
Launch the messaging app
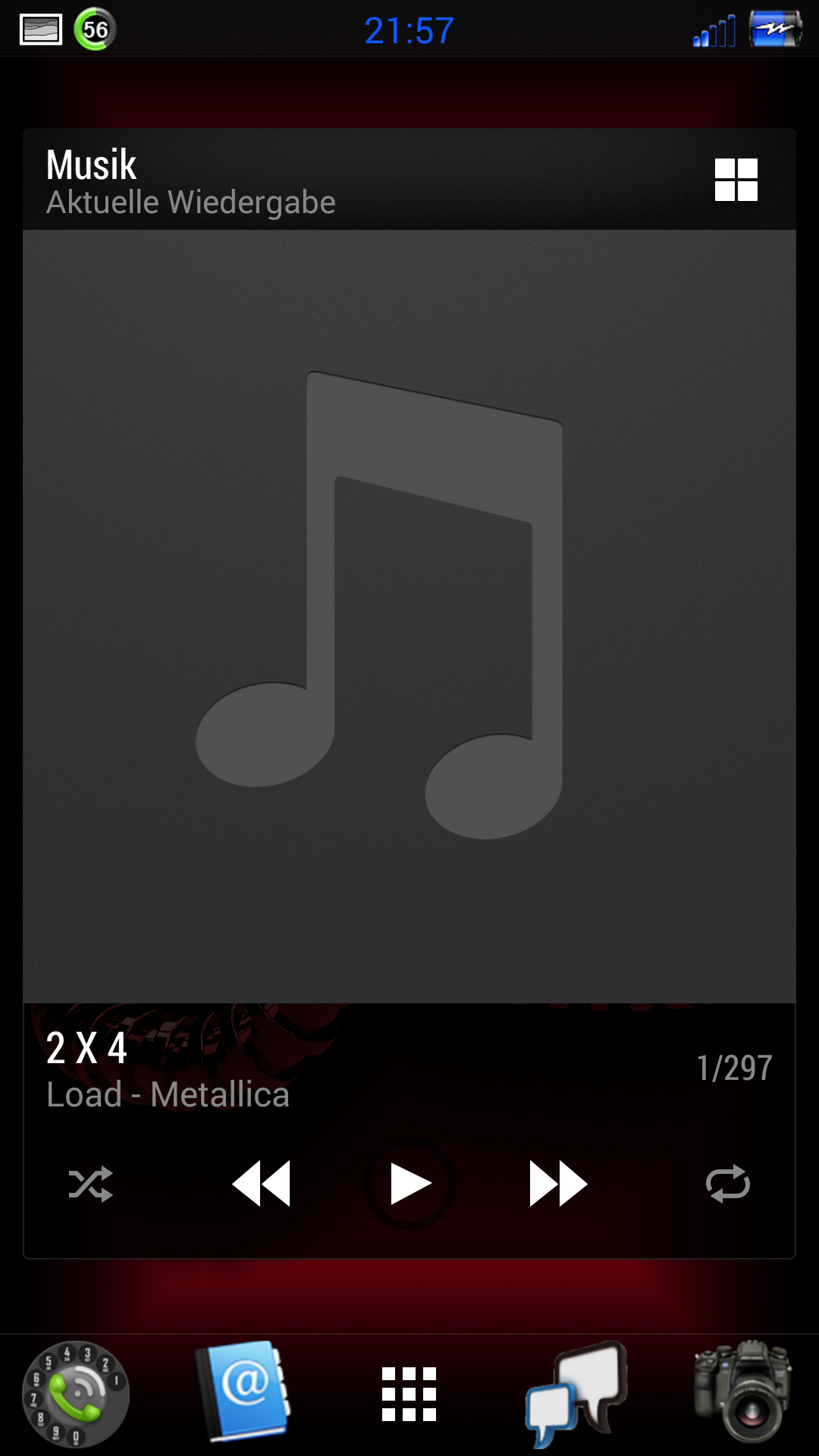[x=576, y=1393]
